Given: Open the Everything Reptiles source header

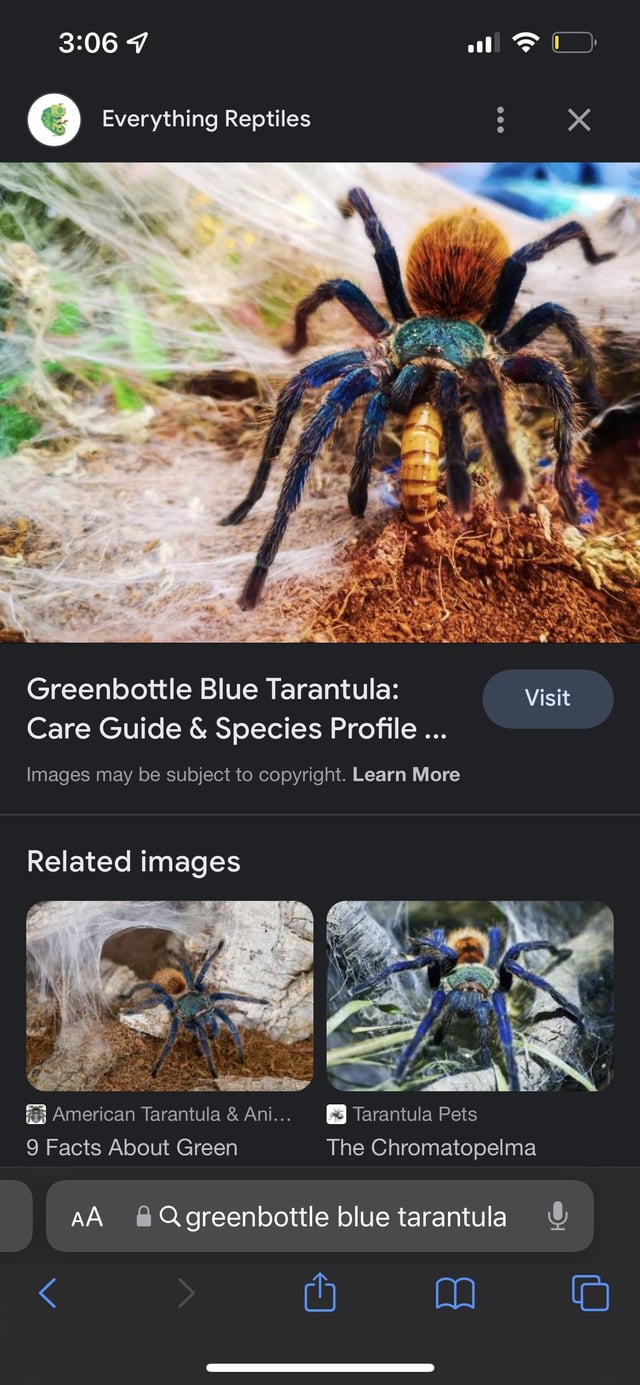Looking at the screenshot, I should (206, 119).
